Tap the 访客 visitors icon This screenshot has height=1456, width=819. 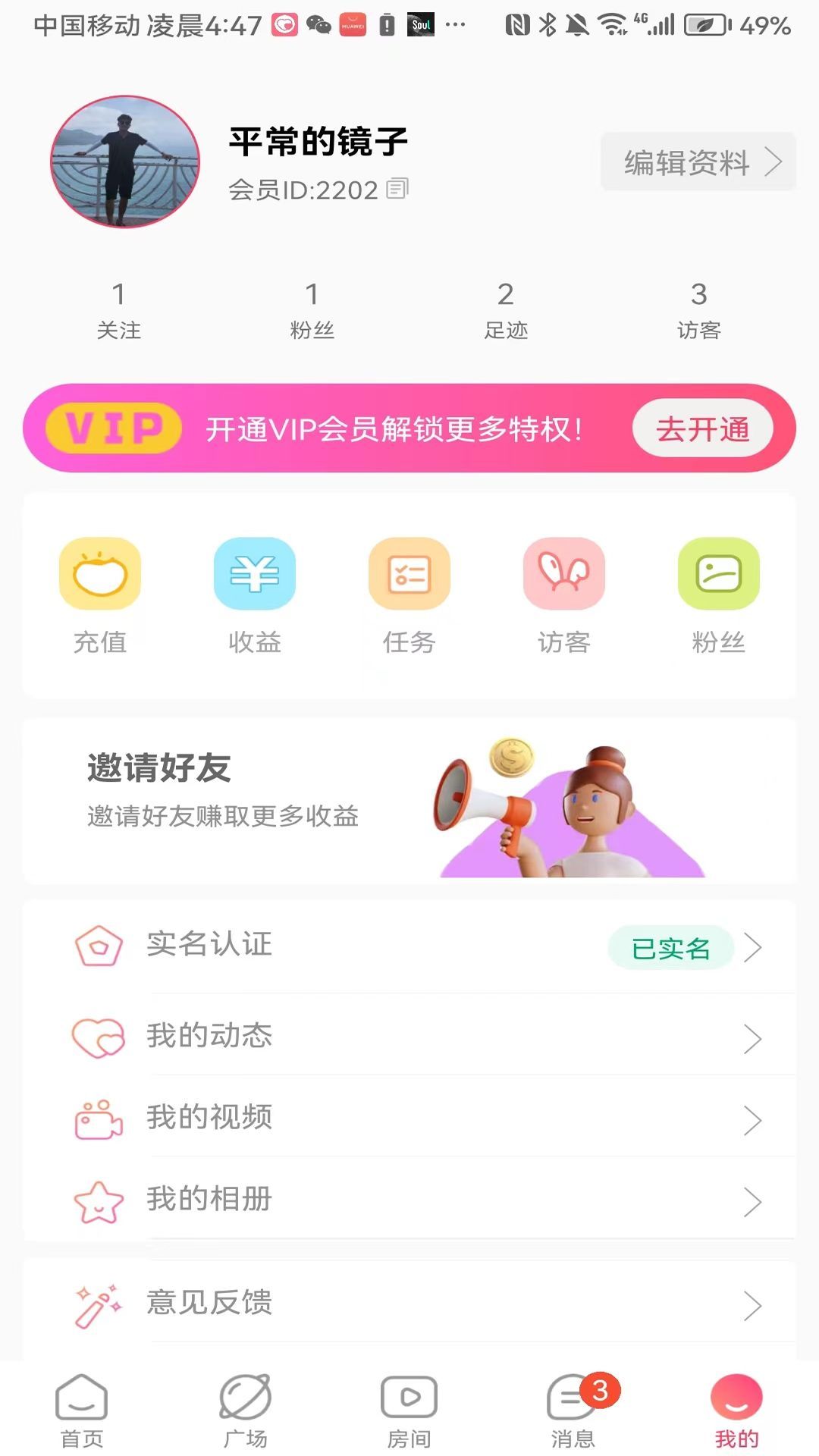click(563, 574)
